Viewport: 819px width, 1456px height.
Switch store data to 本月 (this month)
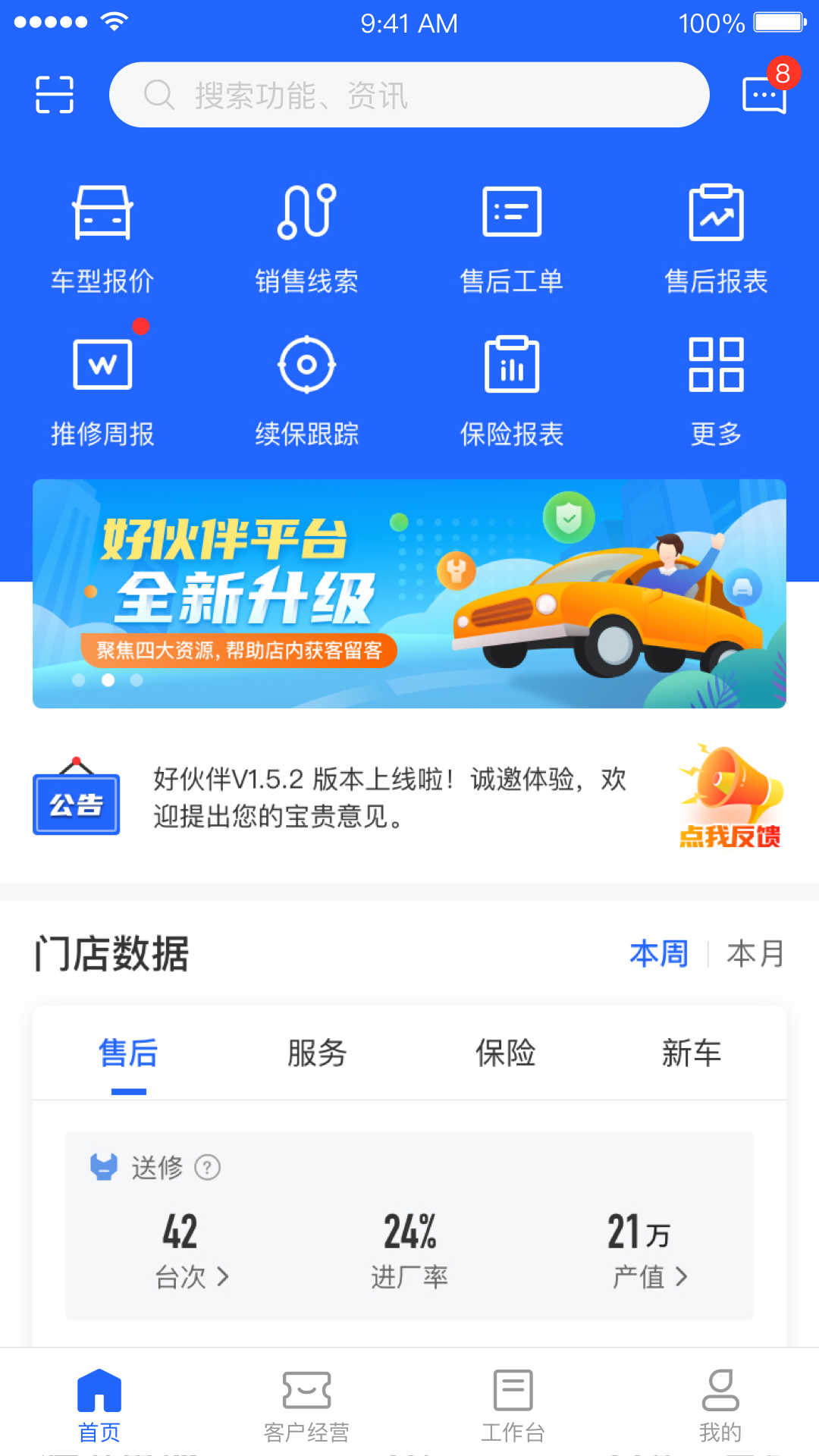pos(755,954)
